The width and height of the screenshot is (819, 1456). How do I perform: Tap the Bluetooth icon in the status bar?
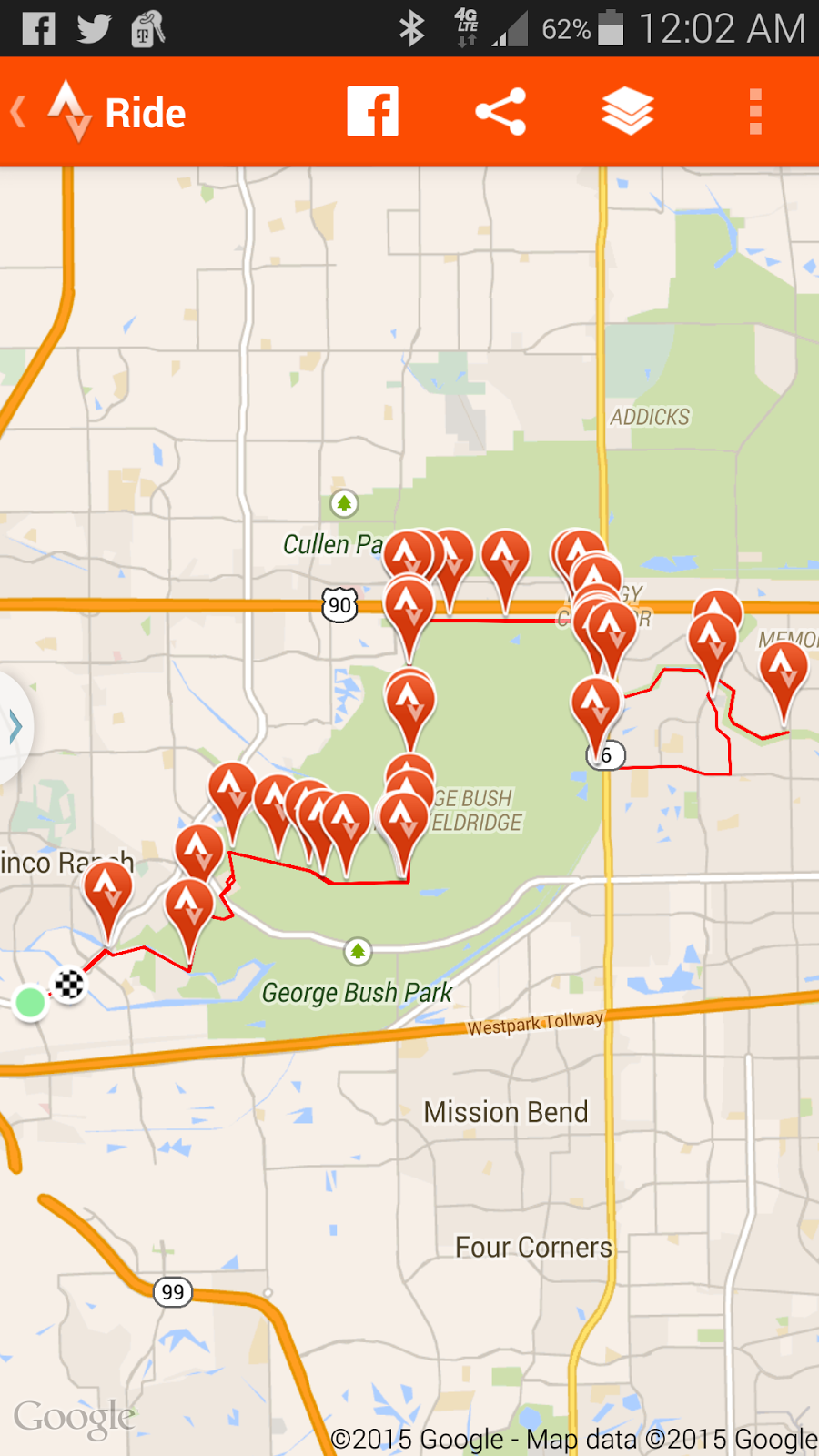tap(411, 28)
